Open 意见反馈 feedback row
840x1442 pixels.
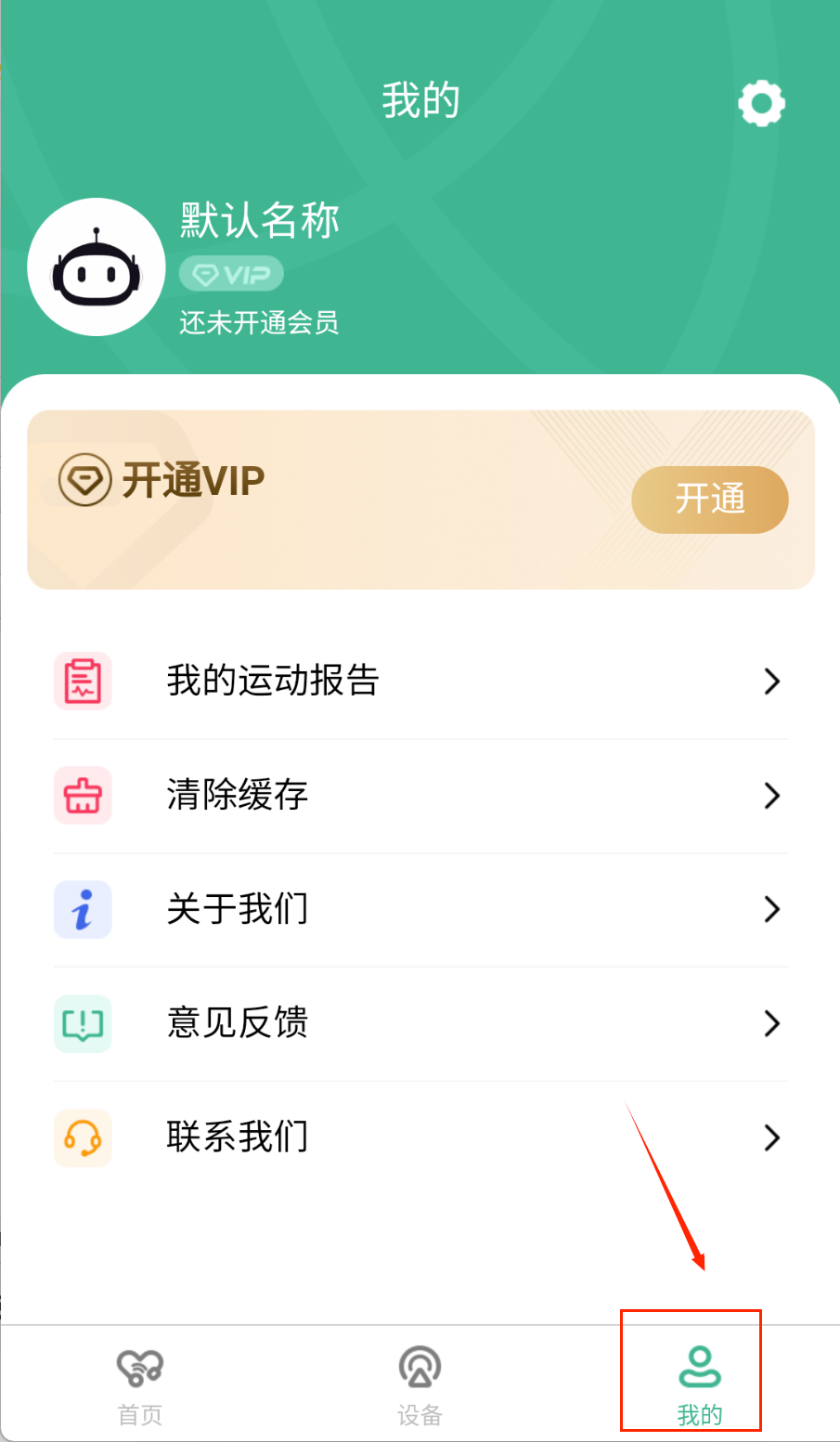(x=420, y=1023)
